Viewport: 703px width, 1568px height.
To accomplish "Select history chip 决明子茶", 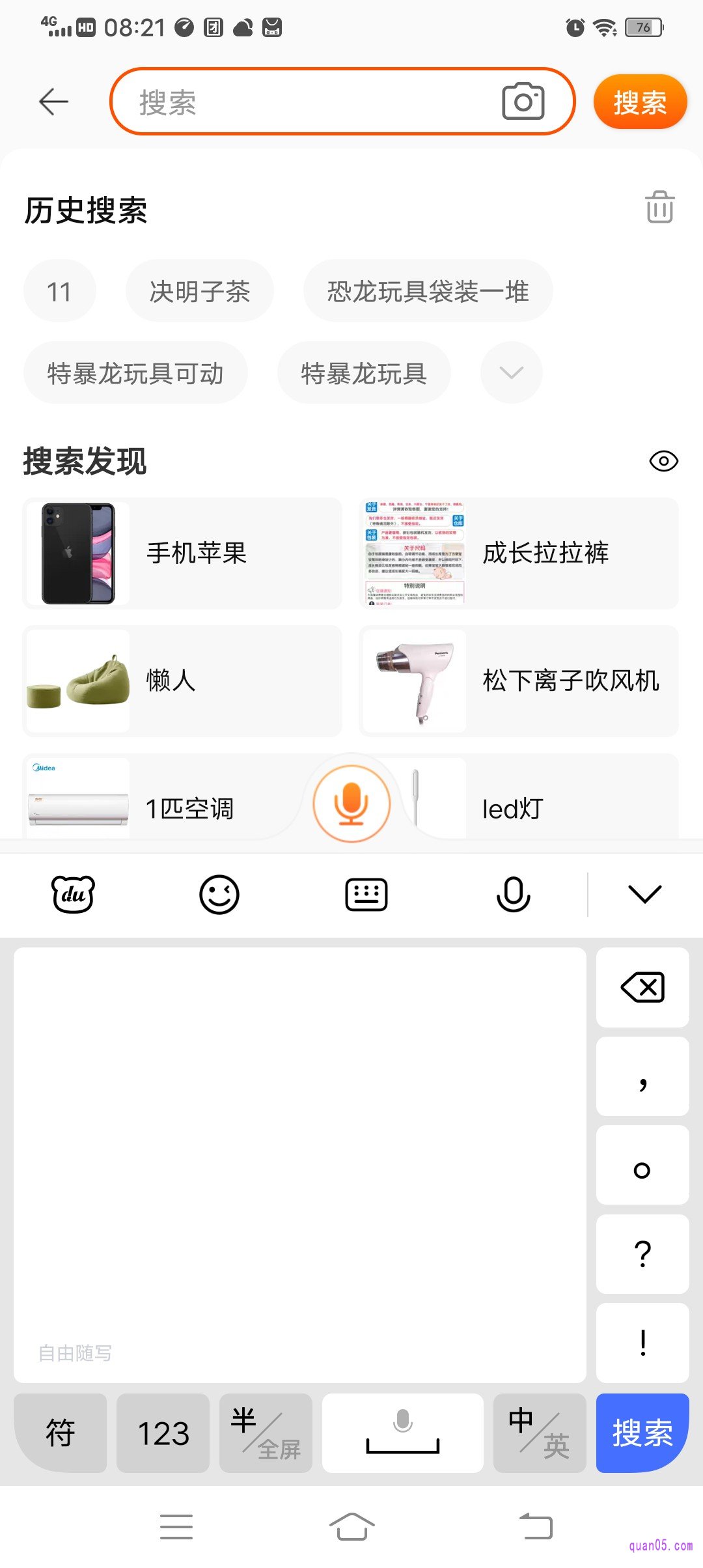I will pos(200,291).
